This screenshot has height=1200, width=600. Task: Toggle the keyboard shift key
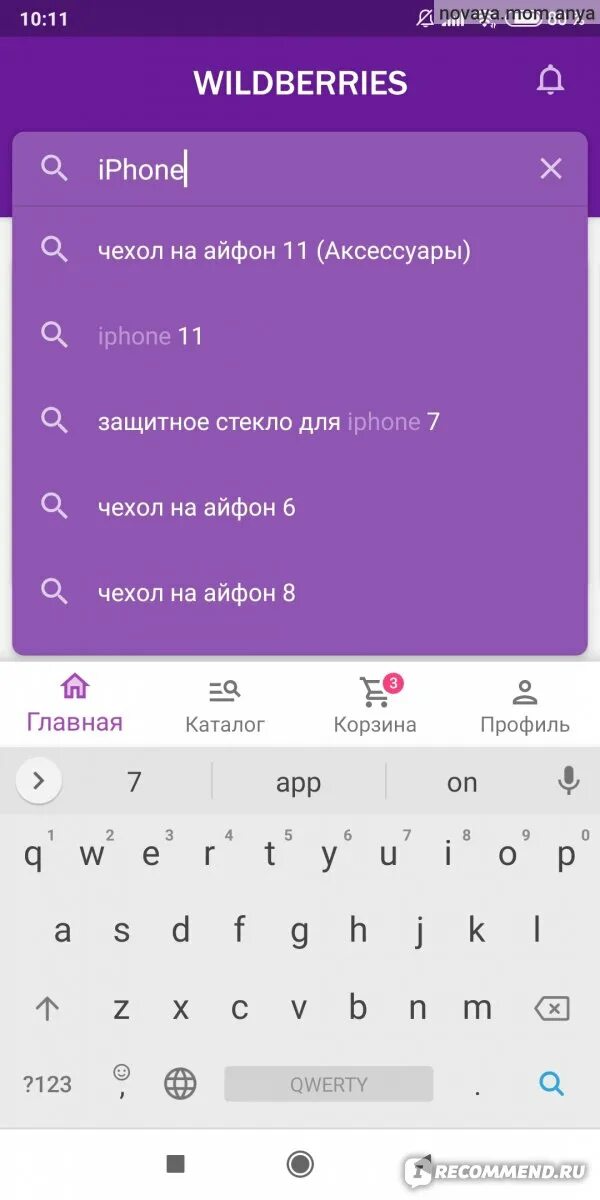(47, 1008)
